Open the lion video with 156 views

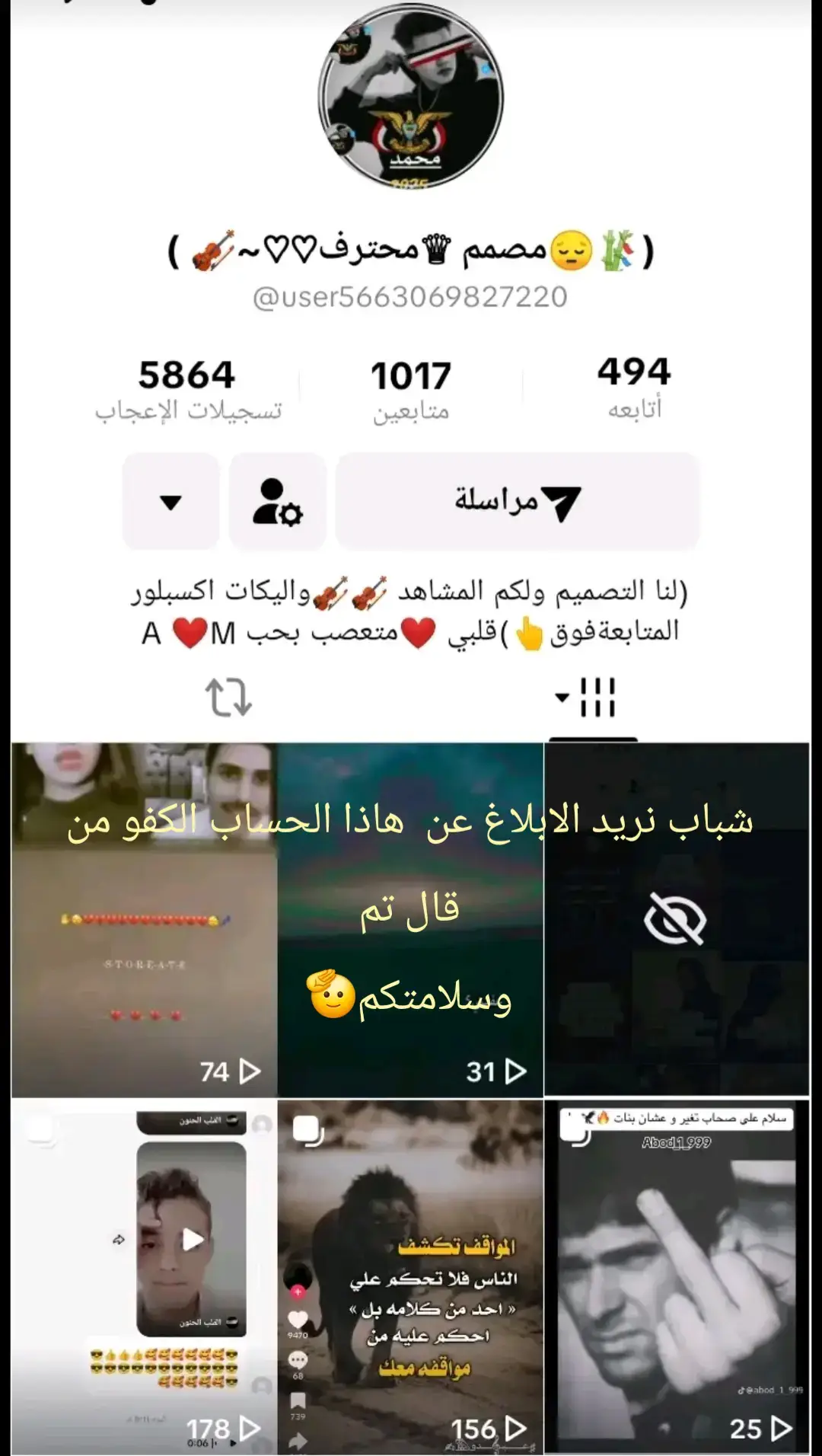(x=410, y=1276)
